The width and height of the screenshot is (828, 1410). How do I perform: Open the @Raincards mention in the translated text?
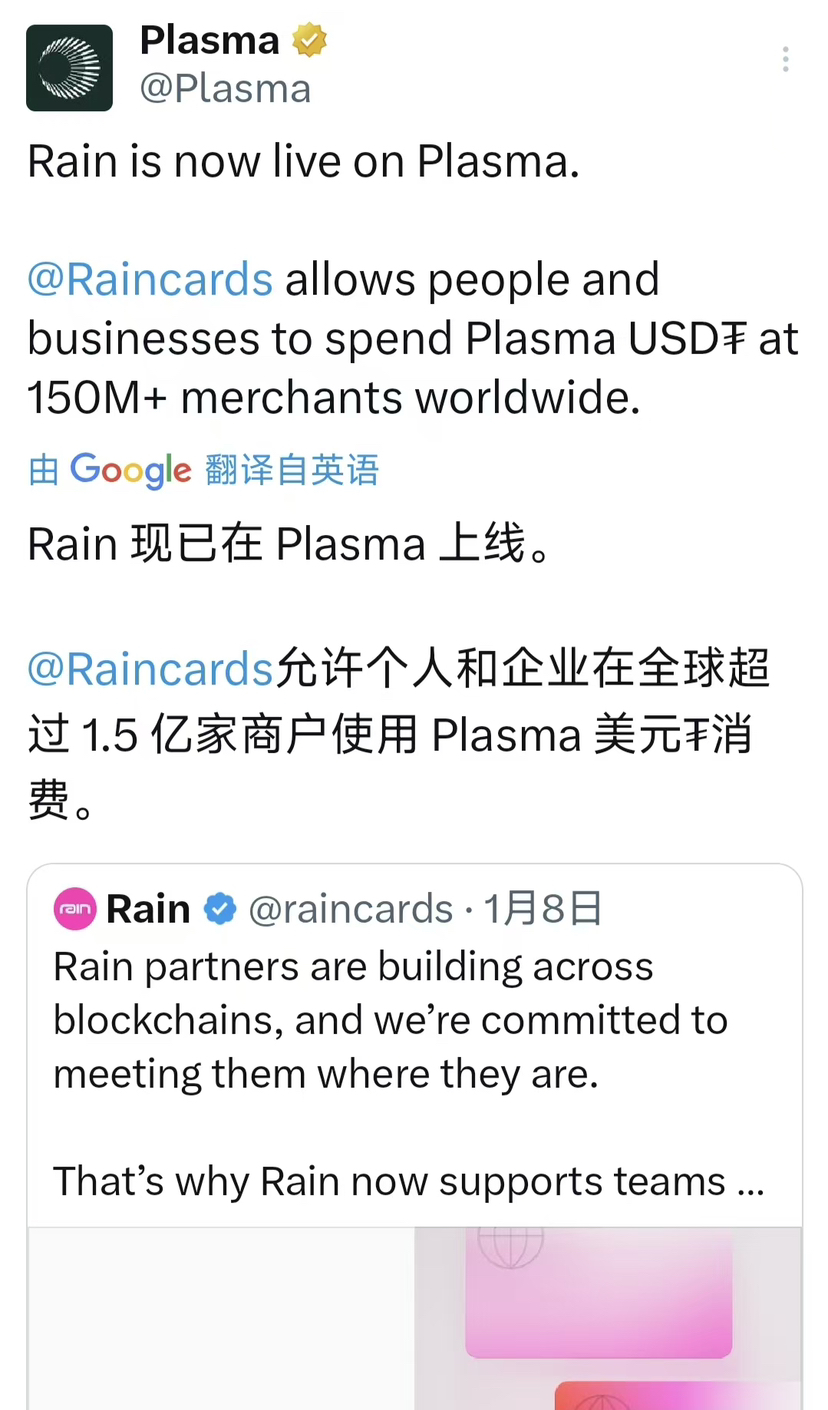[150, 669]
